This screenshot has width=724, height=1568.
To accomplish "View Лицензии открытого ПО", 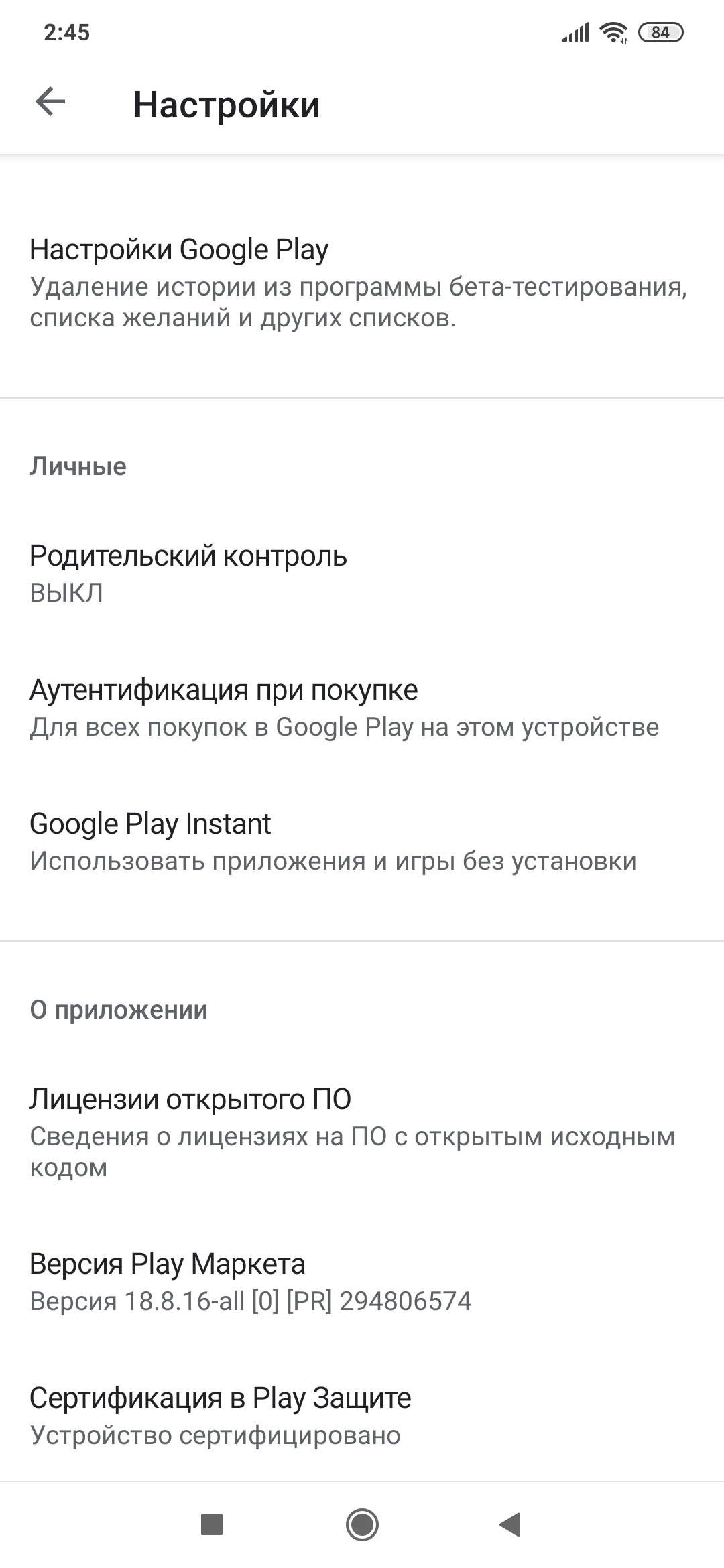I will click(x=362, y=1132).
